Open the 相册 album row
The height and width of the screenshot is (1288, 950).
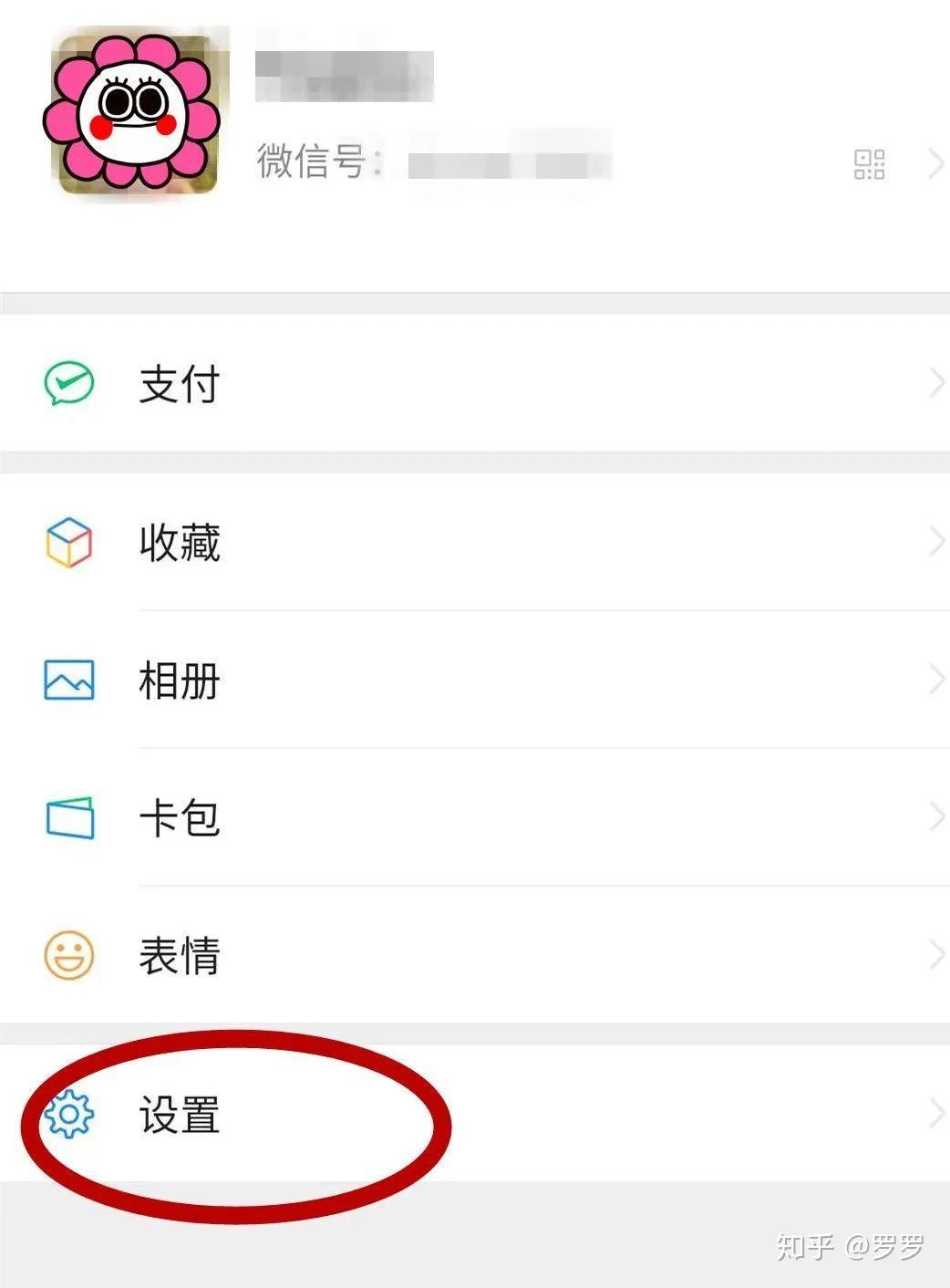(x=179, y=680)
